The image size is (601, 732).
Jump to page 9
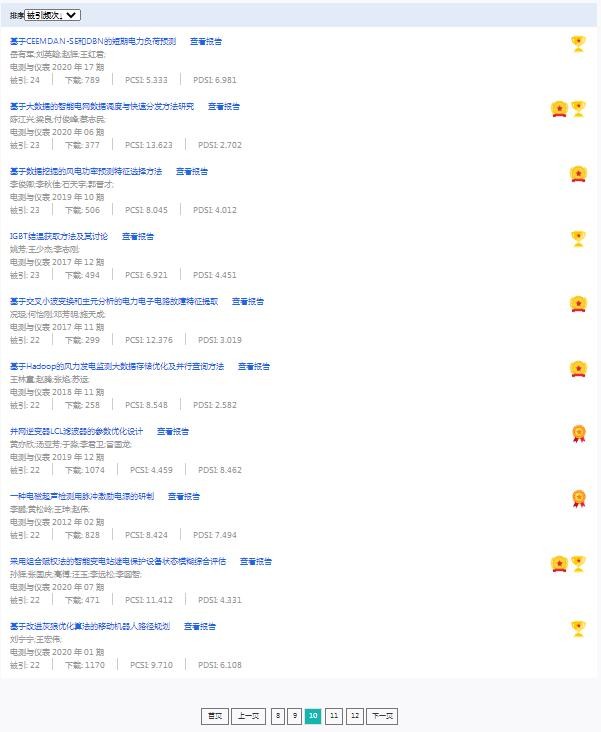coord(295,716)
